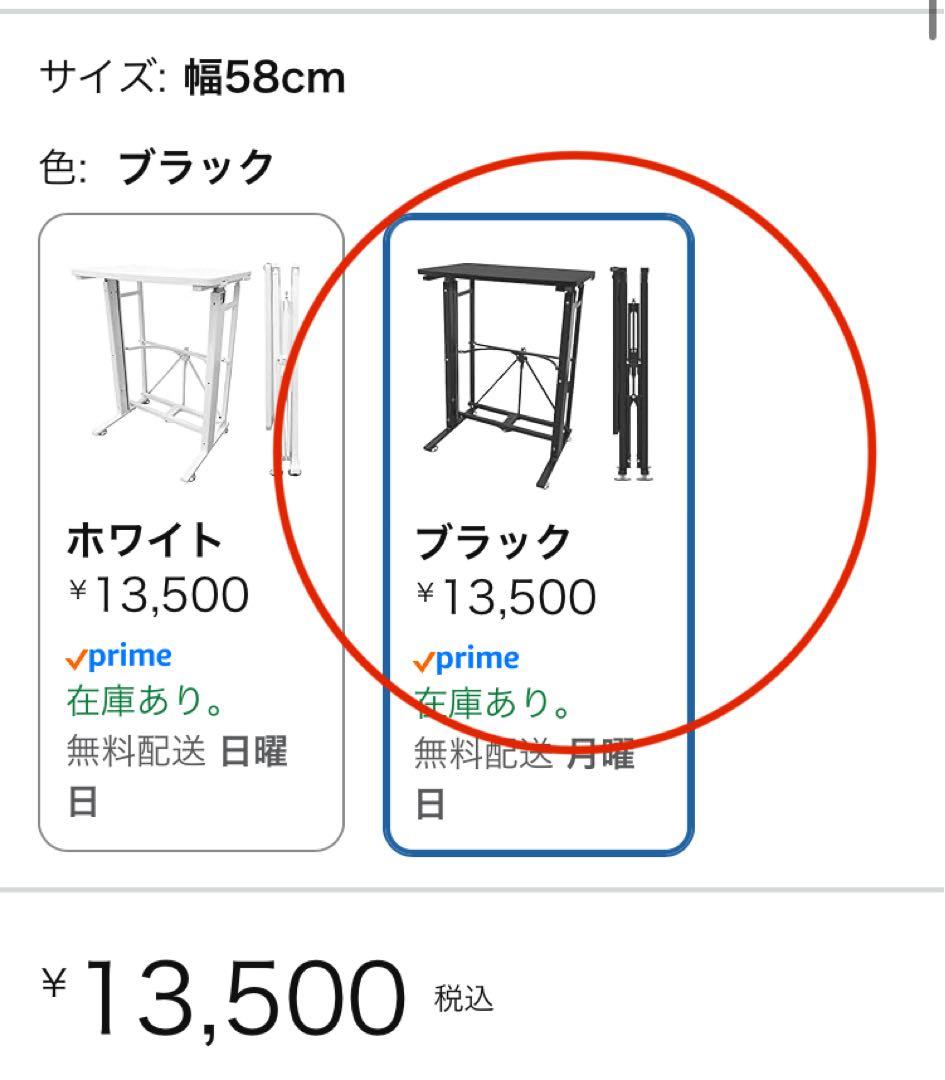Screen dimensions: 945x1080
Task: Click the orange Prime checkmark under ホワイト
Action: click(x=75, y=656)
